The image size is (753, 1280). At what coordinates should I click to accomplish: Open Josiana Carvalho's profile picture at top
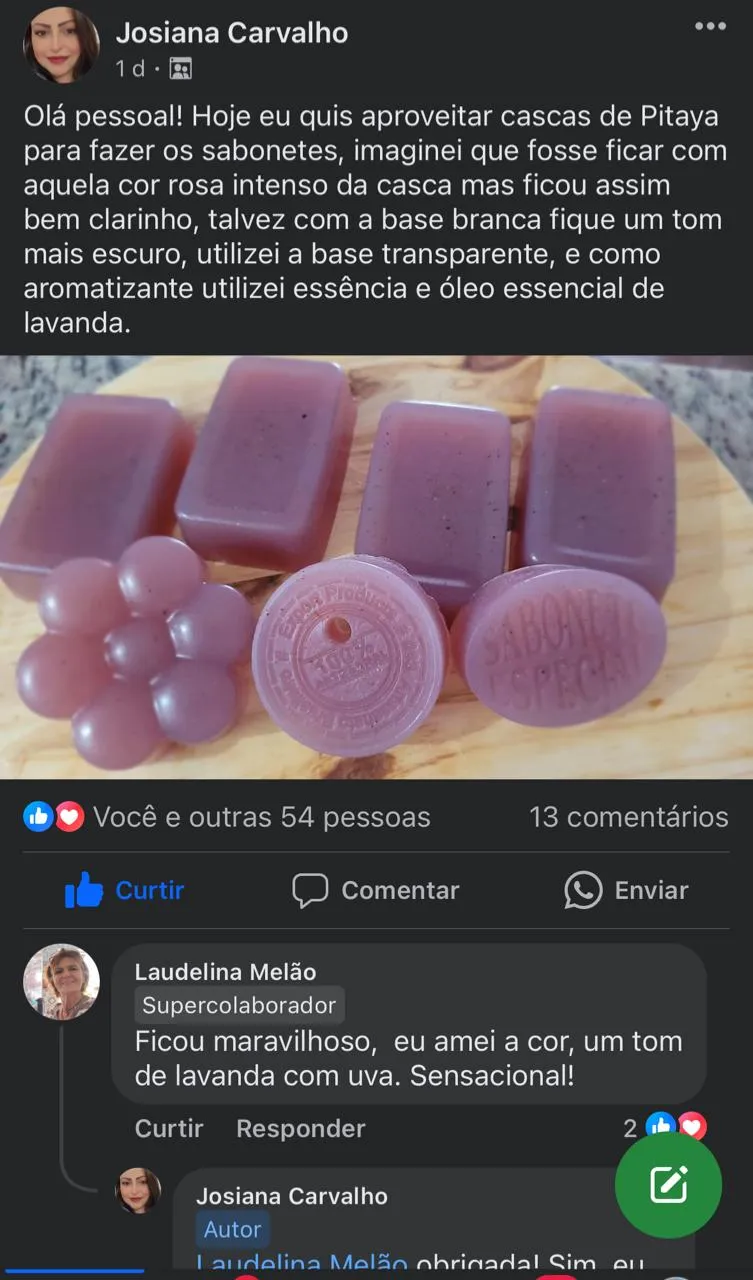coord(61,45)
